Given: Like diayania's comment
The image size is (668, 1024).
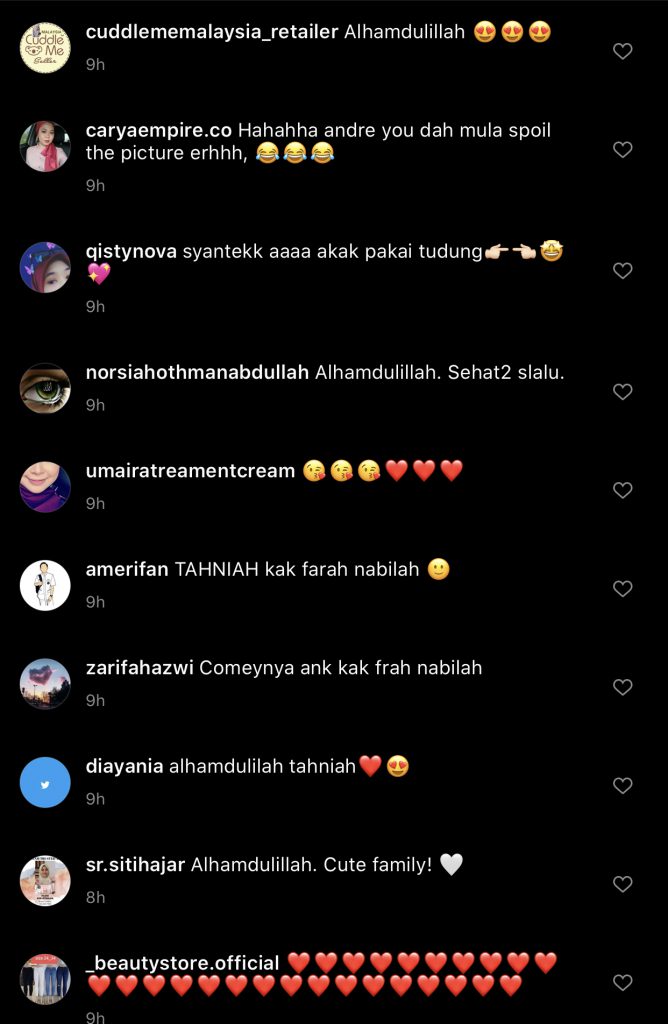Looking at the screenshot, I should (623, 786).
